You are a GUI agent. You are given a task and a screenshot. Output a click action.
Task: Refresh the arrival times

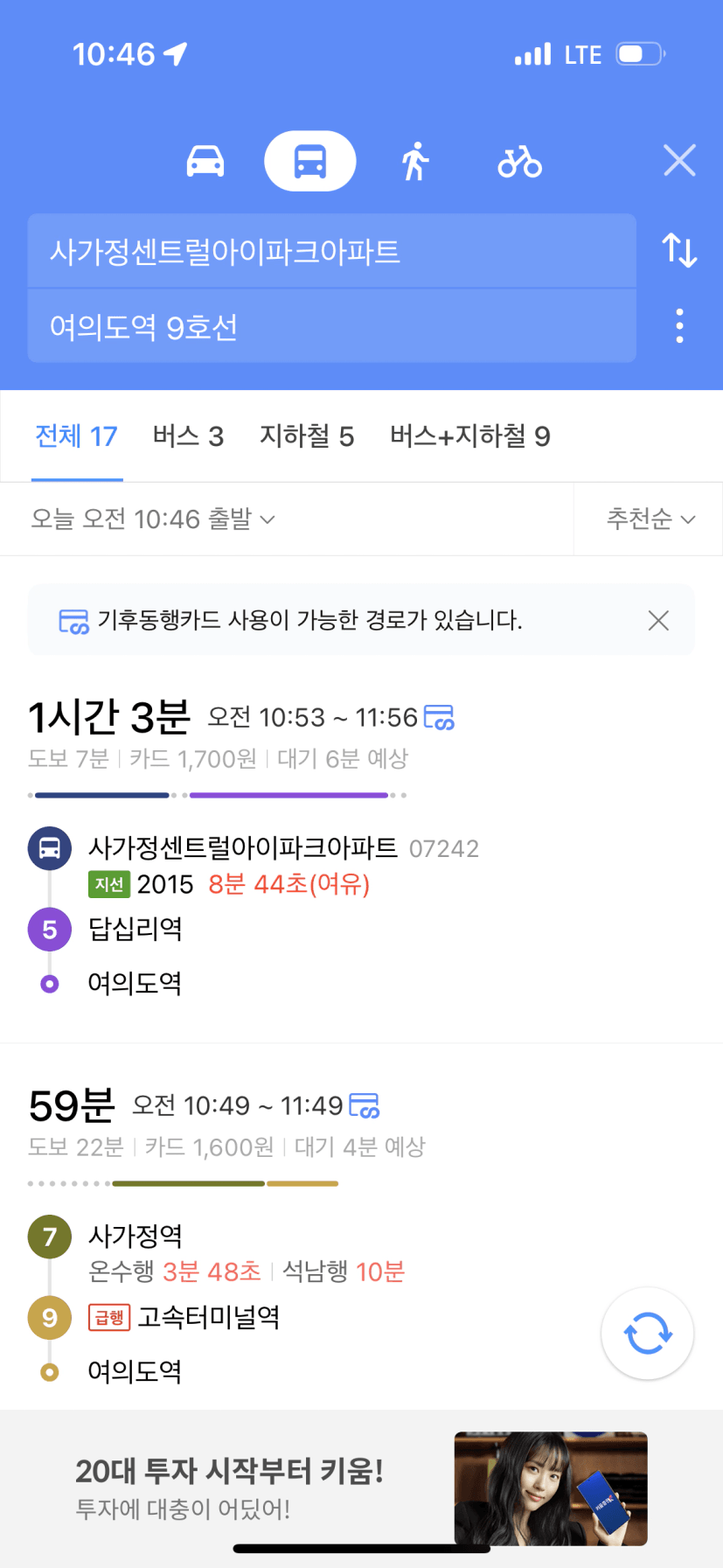pos(647,1334)
